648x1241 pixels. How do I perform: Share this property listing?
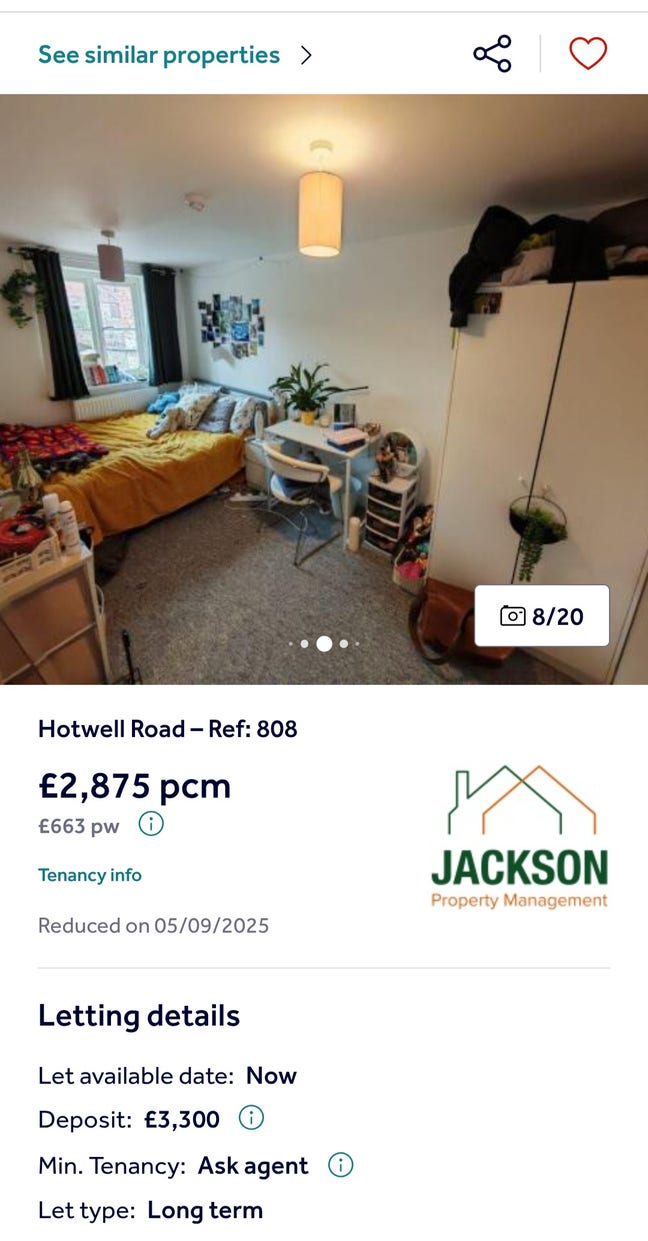coord(492,54)
